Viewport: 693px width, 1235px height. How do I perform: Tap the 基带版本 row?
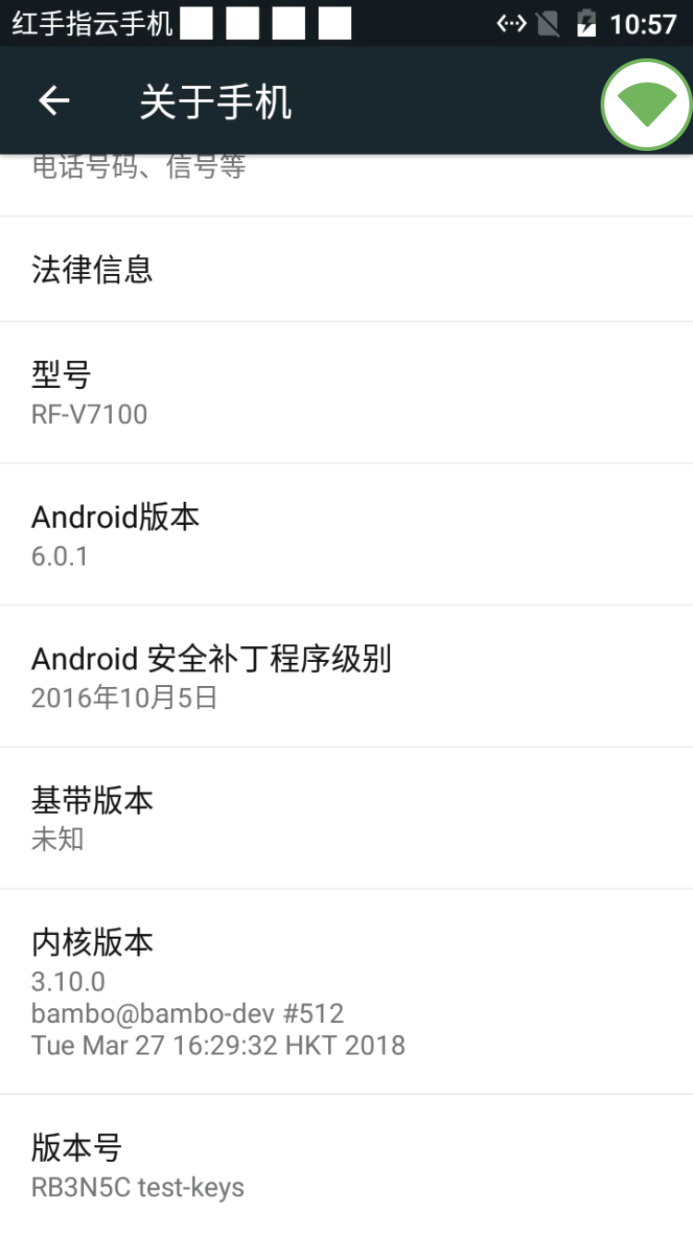click(x=346, y=818)
